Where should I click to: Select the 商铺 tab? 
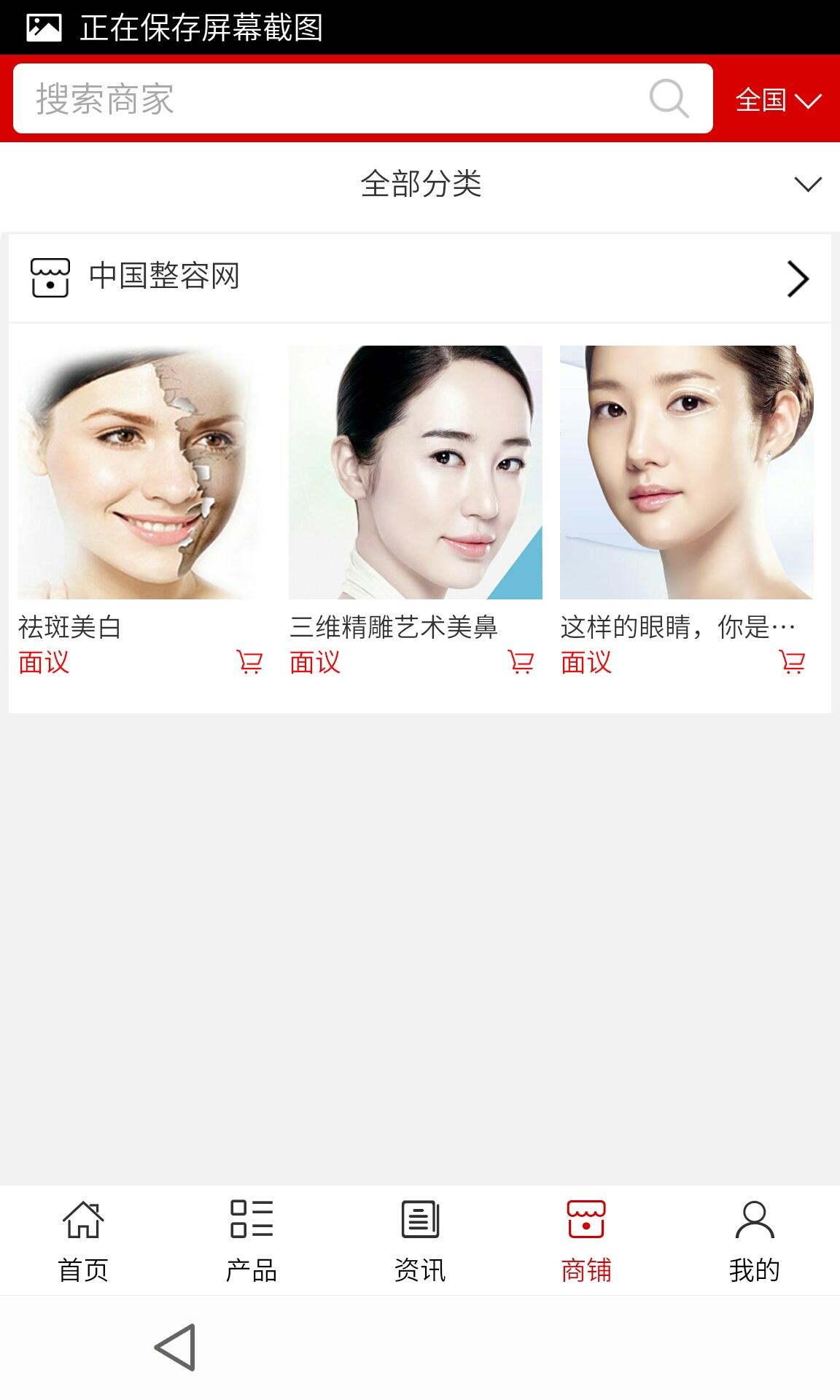(x=586, y=1241)
